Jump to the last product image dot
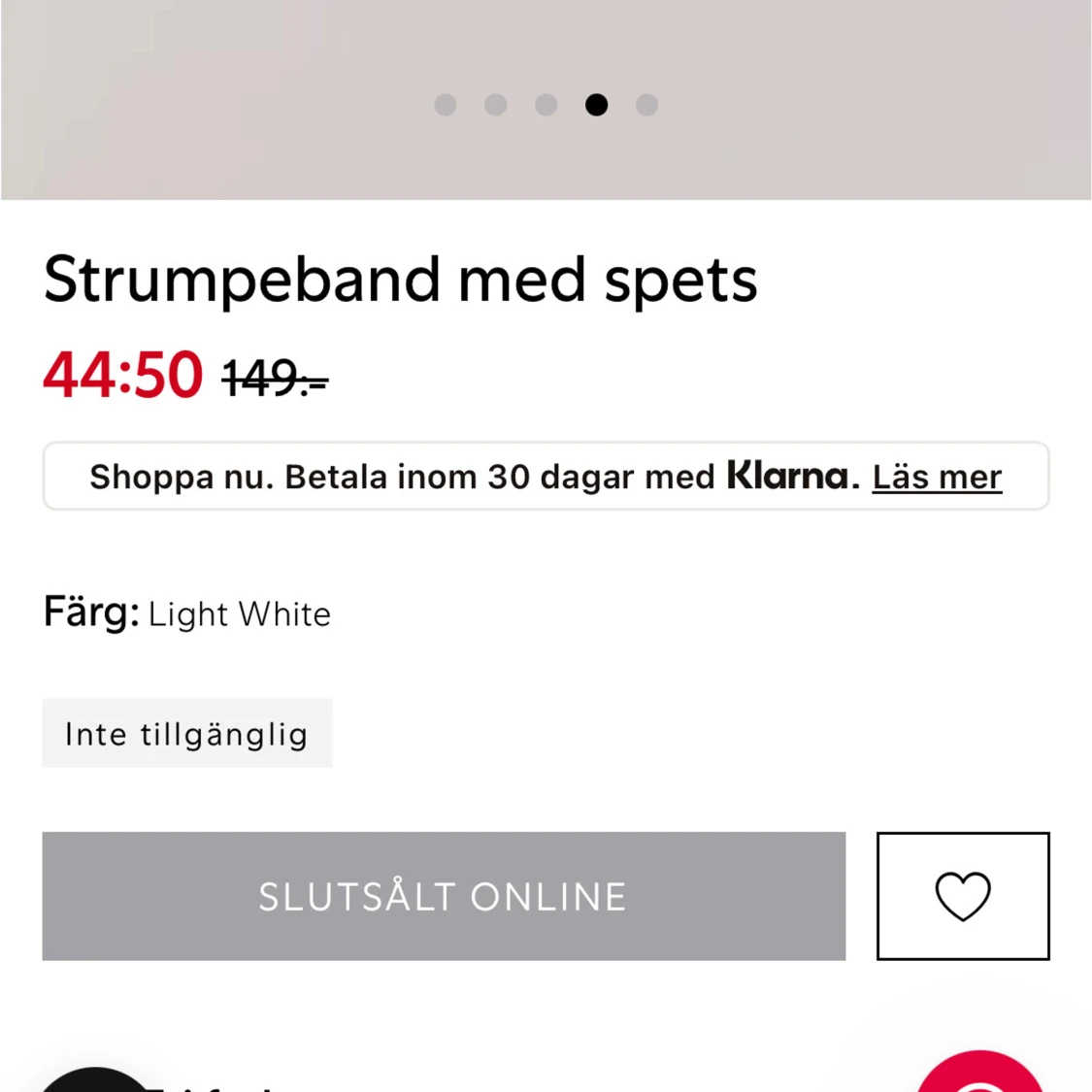The image size is (1092, 1092). coord(647,105)
